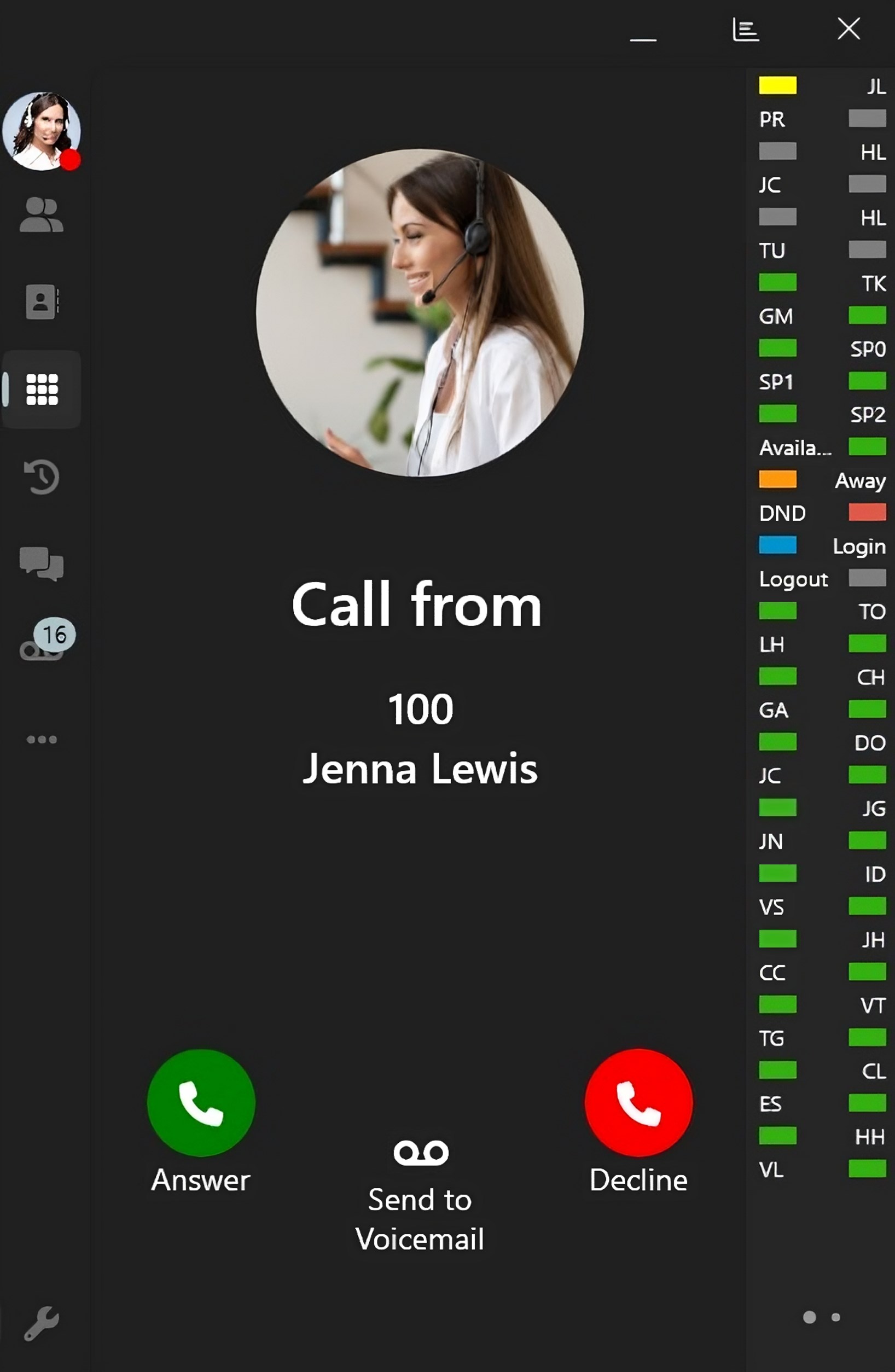Image resolution: width=895 pixels, height=1372 pixels.
Task: Open call history
Action: [42, 476]
